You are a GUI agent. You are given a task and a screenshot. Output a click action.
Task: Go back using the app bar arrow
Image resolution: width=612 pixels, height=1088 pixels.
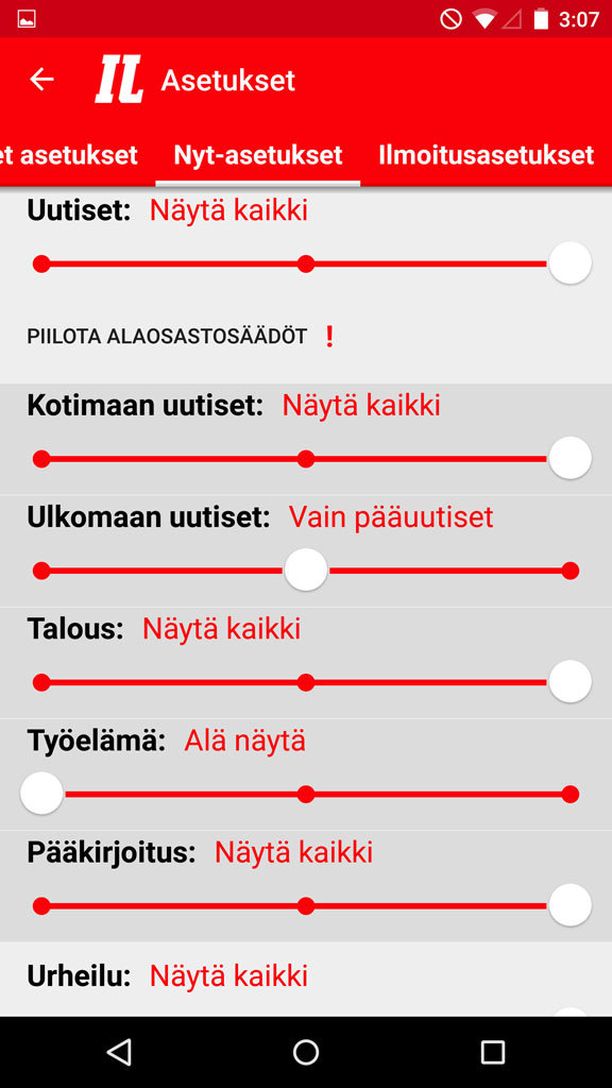tap(42, 80)
